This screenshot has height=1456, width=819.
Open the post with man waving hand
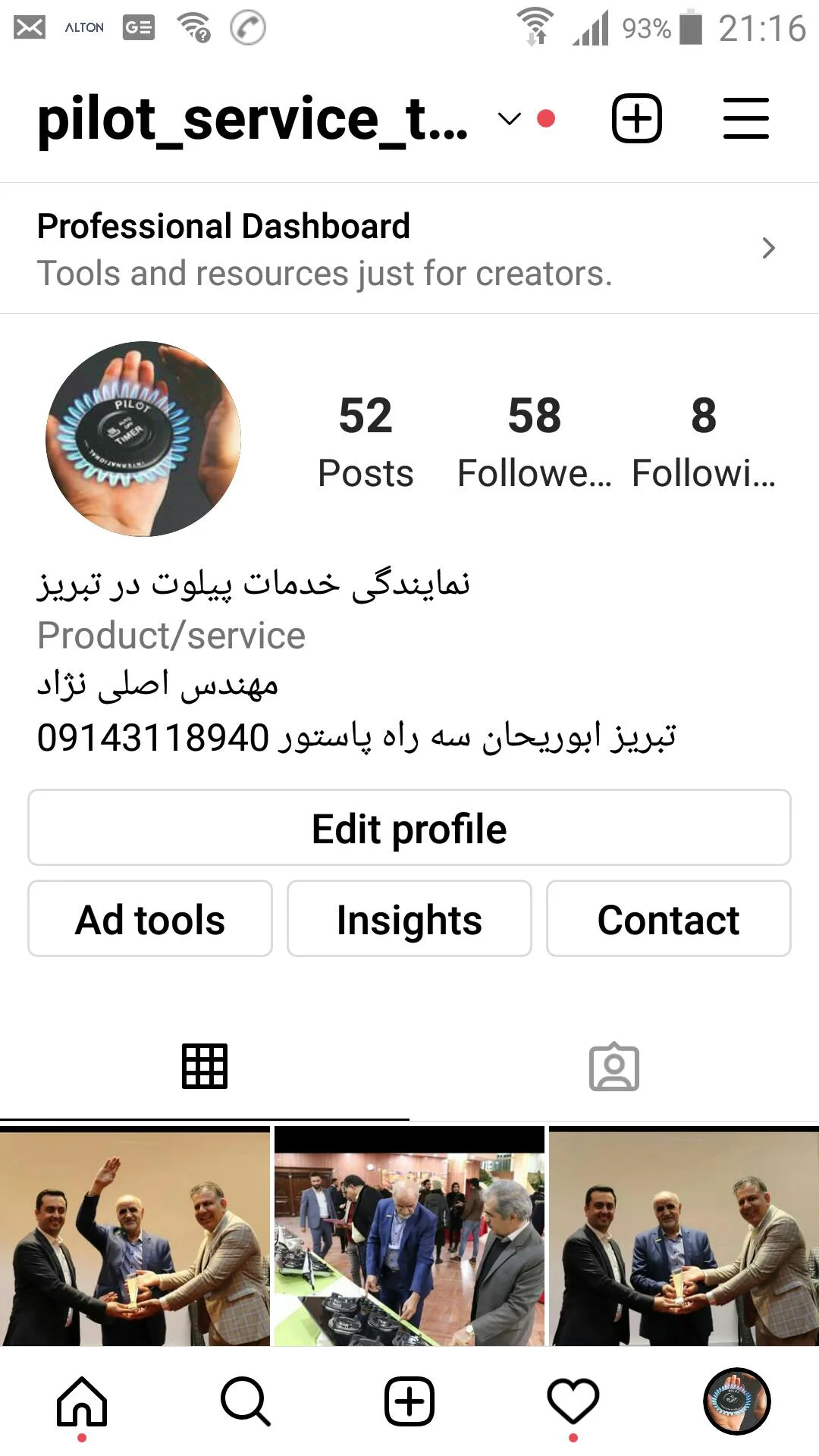click(135, 1236)
